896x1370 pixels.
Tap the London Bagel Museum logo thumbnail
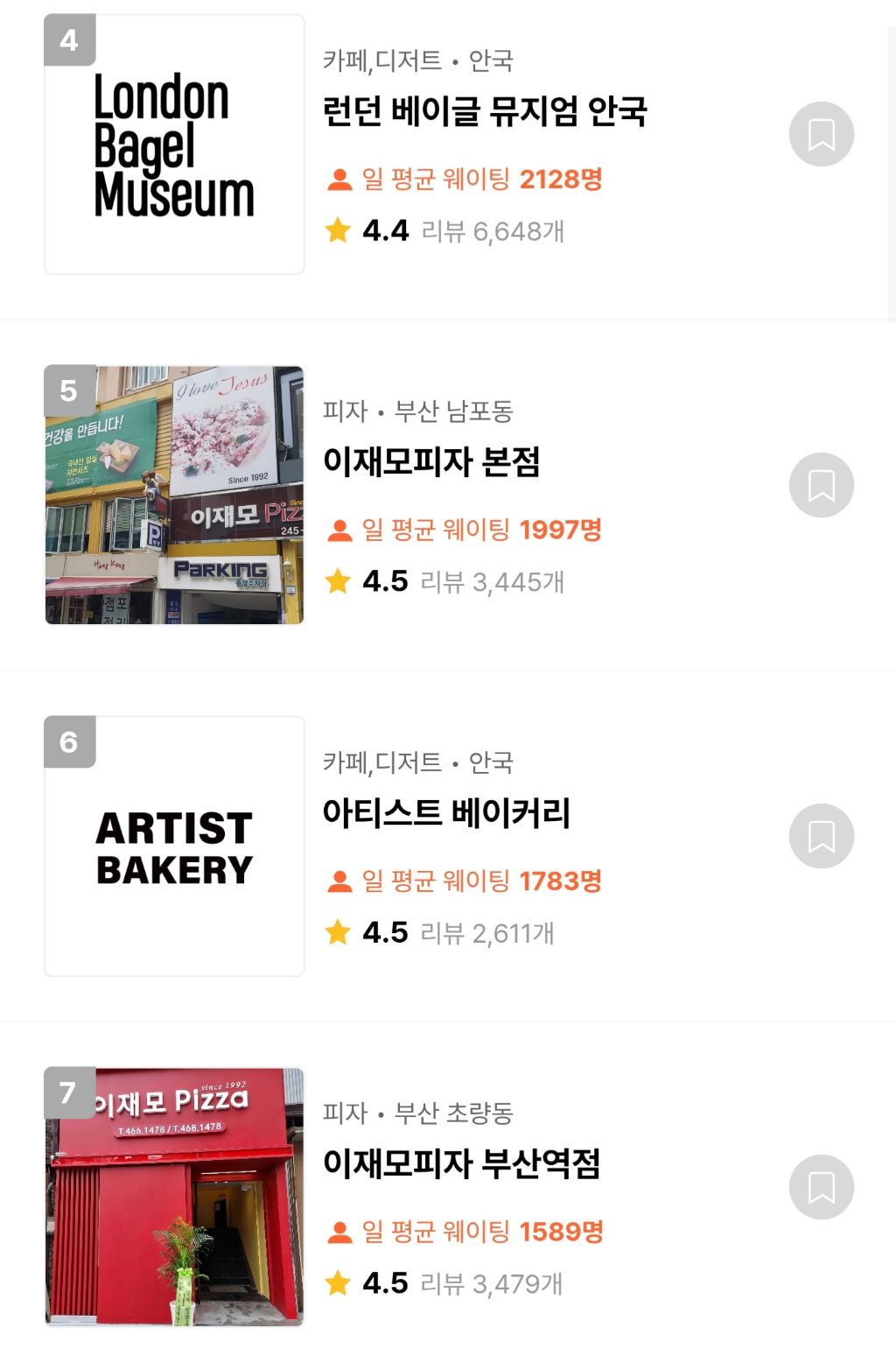(174, 144)
